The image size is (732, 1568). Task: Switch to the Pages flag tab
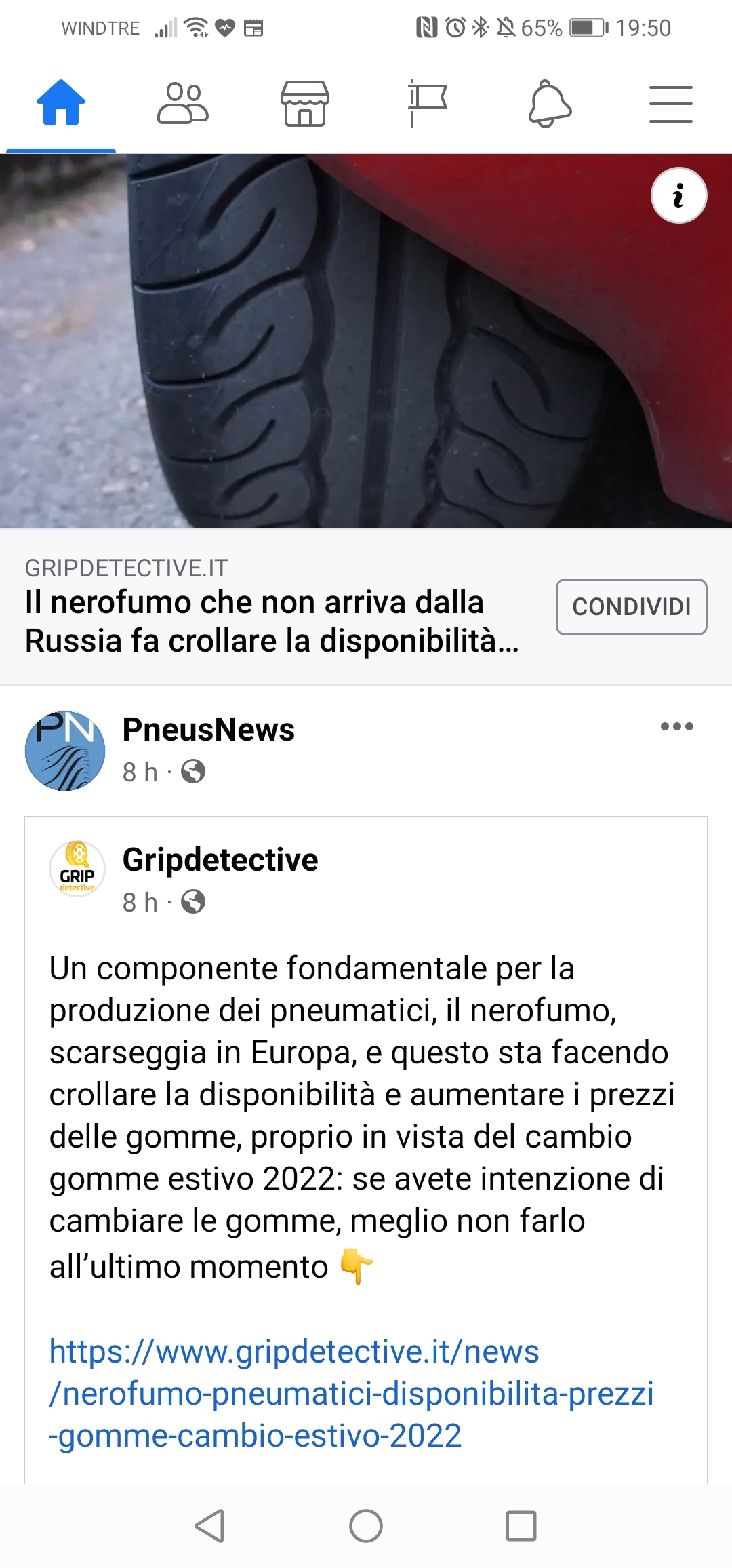coord(427,104)
